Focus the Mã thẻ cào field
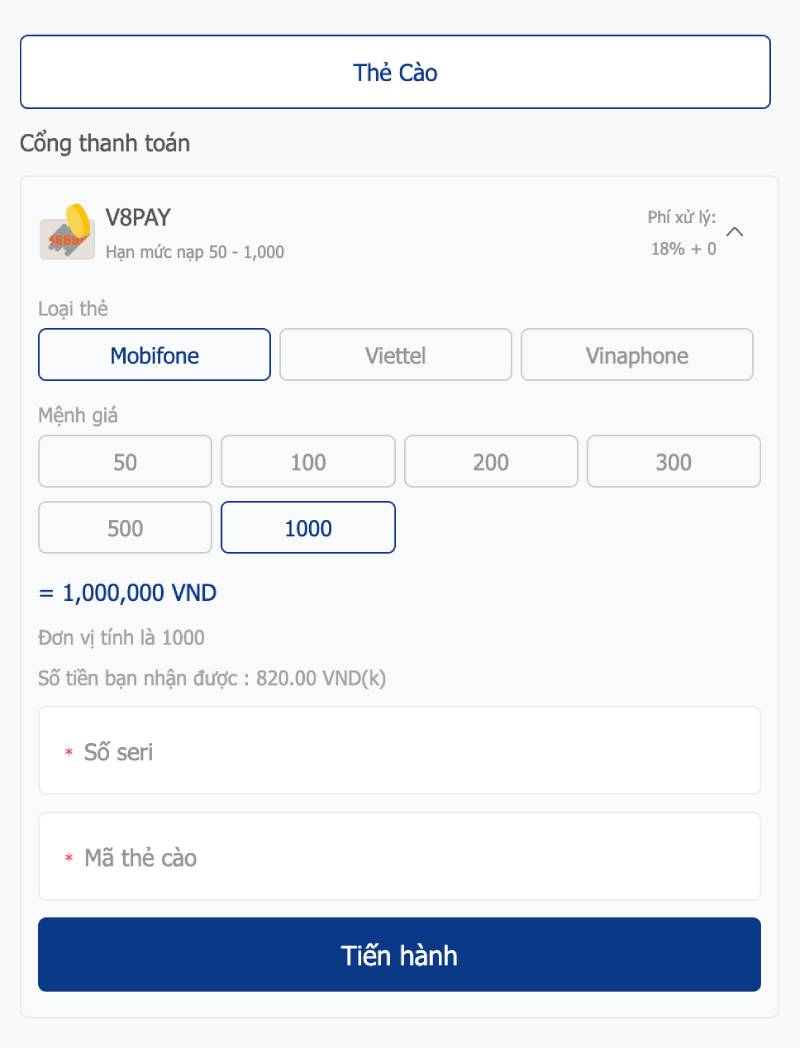Image resolution: width=800 pixels, height=1048 pixels. click(x=400, y=857)
